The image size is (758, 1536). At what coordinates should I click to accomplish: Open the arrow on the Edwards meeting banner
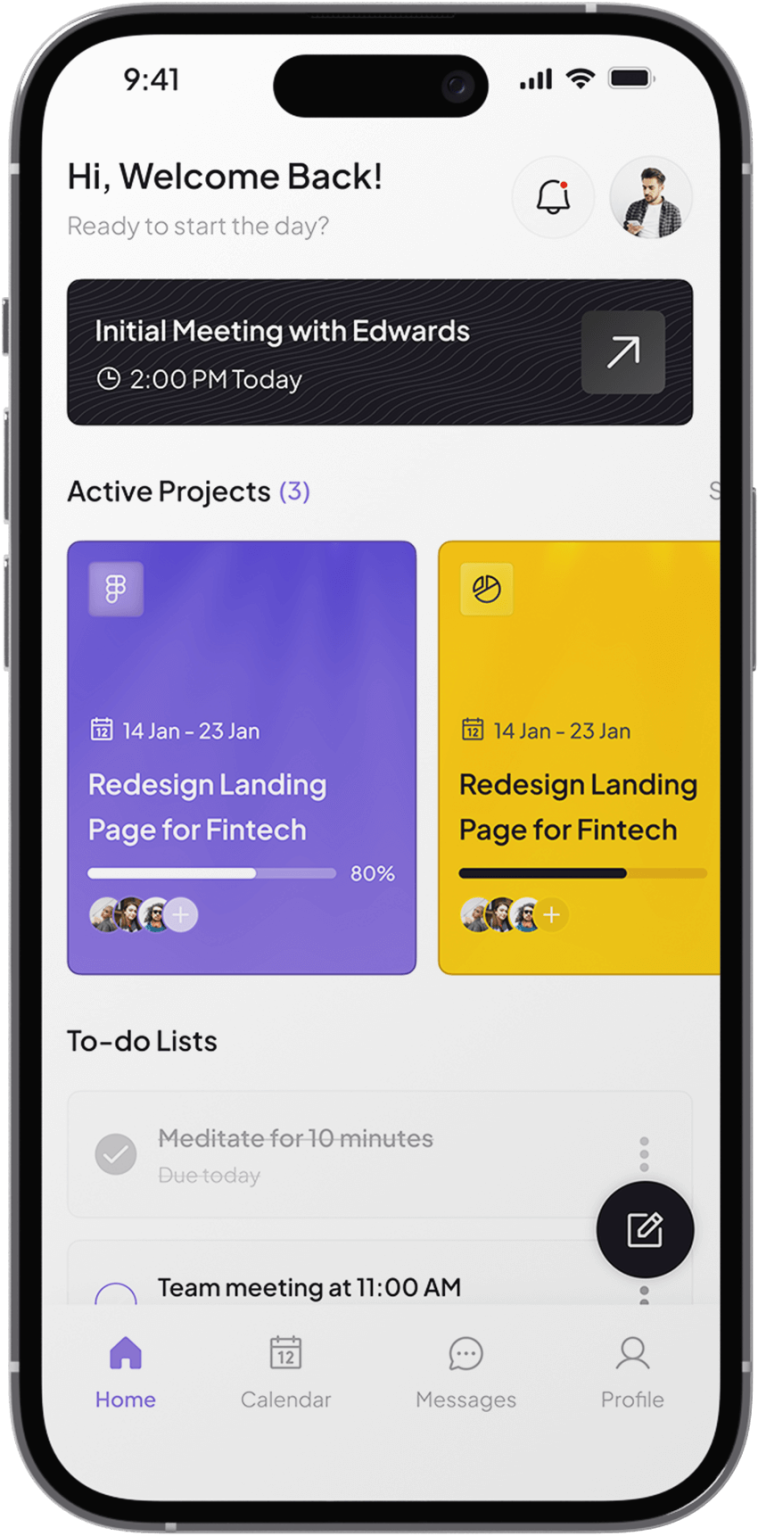click(x=623, y=352)
